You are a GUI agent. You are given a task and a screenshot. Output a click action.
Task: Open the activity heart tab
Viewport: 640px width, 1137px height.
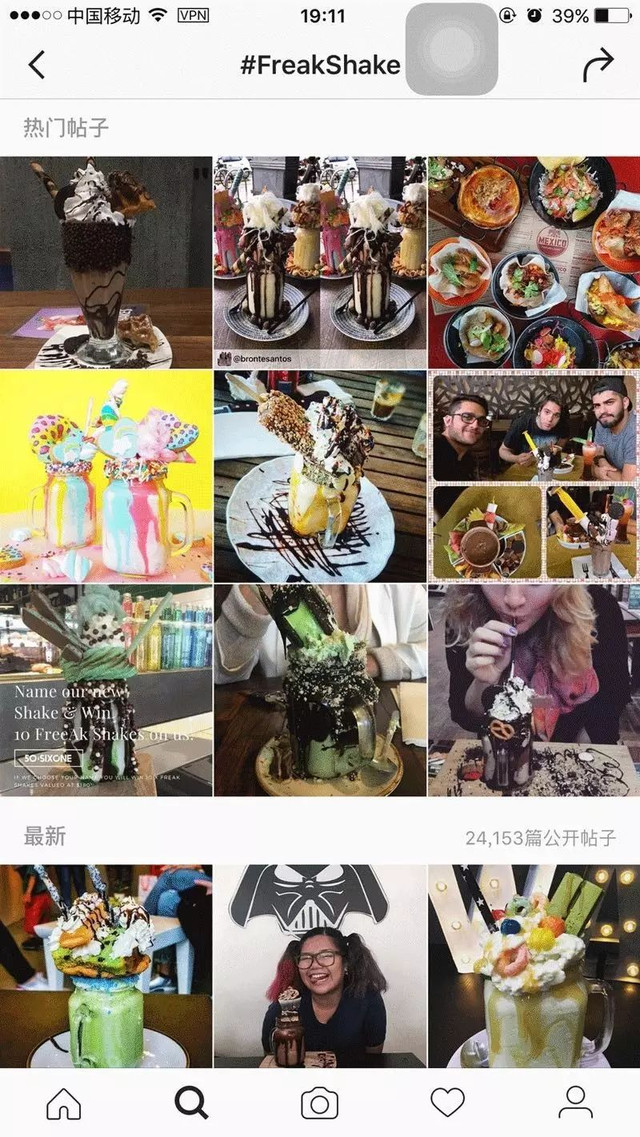pyautogui.click(x=447, y=1103)
